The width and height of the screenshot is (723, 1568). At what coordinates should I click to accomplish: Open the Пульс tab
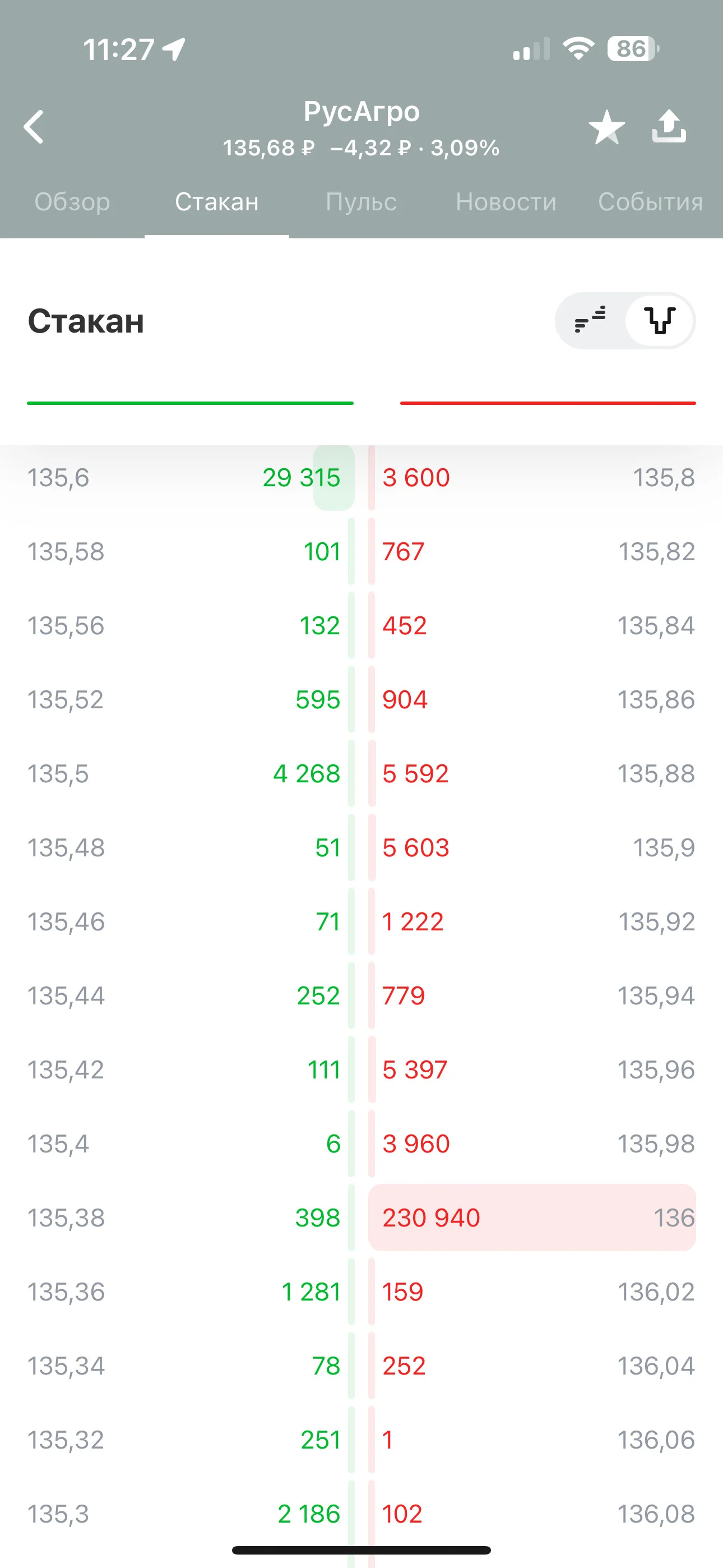pos(361,201)
